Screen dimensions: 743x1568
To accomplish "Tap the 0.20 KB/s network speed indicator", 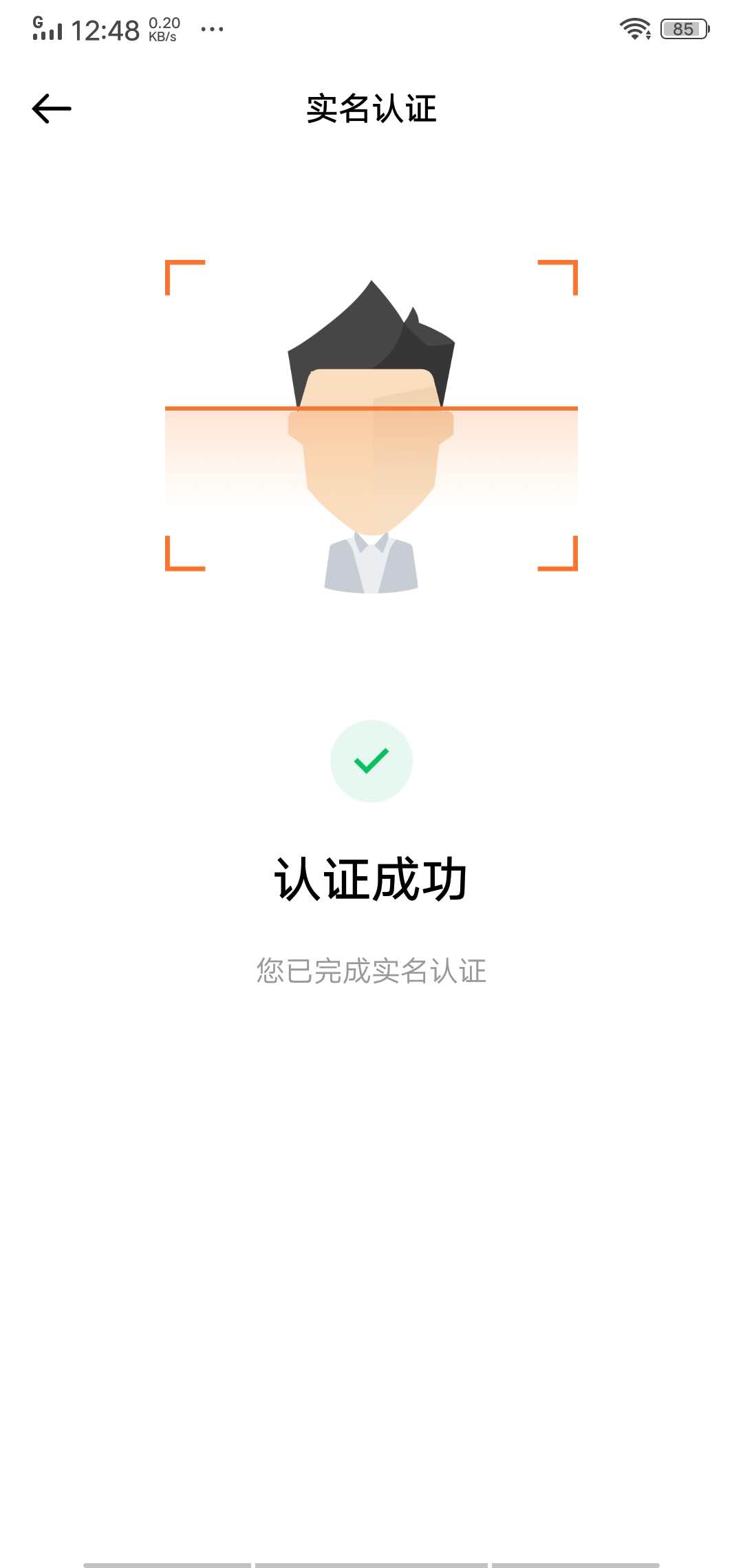I will coord(162,28).
